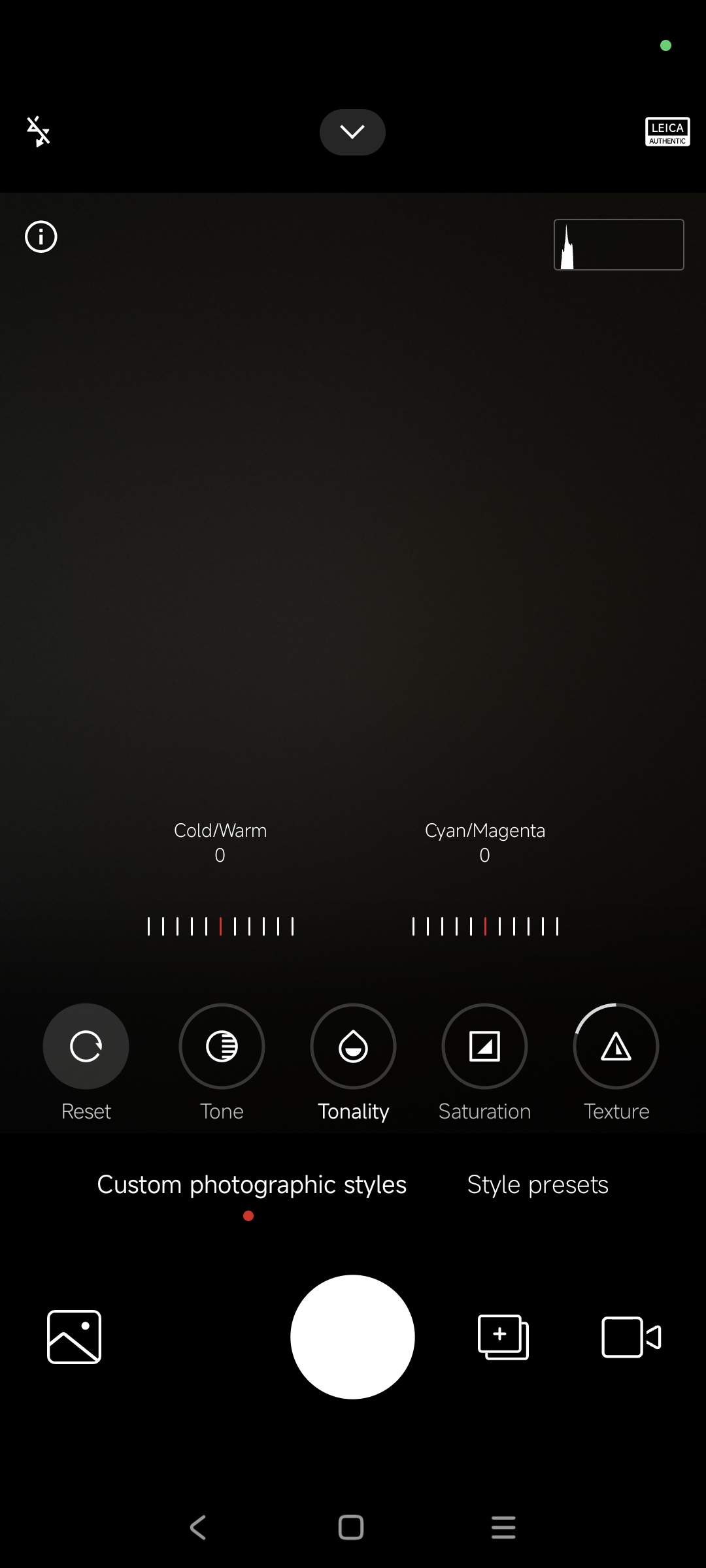Screen dimensions: 706x1568
Task: Tap the add-frame stack icon
Action: (x=503, y=1337)
